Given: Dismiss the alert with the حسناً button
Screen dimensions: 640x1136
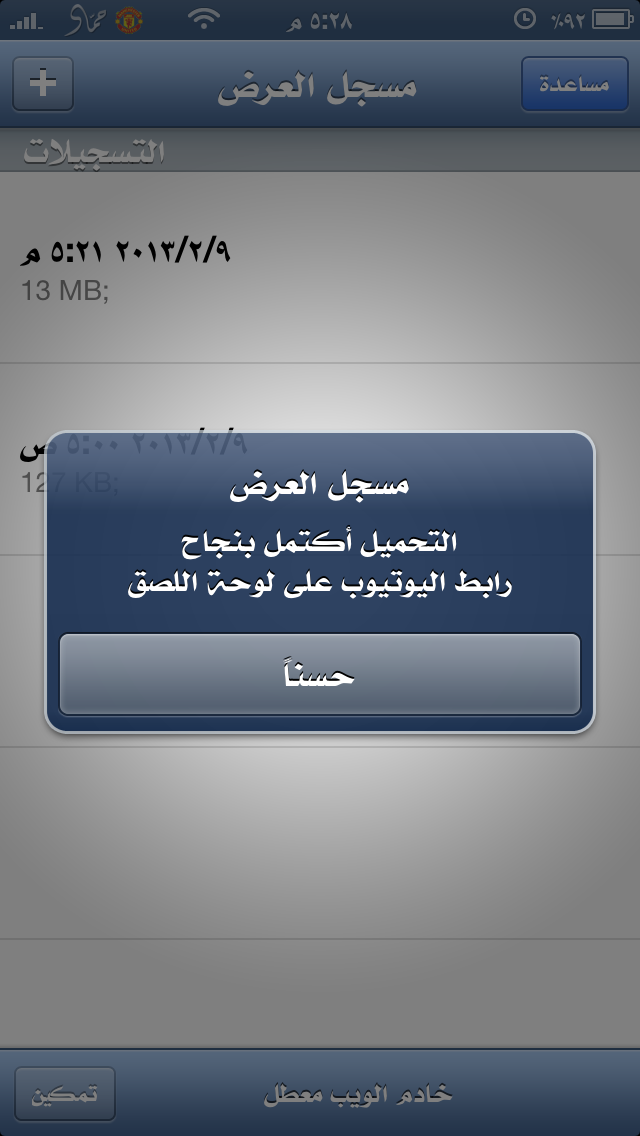Looking at the screenshot, I should [x=320, y=675].
